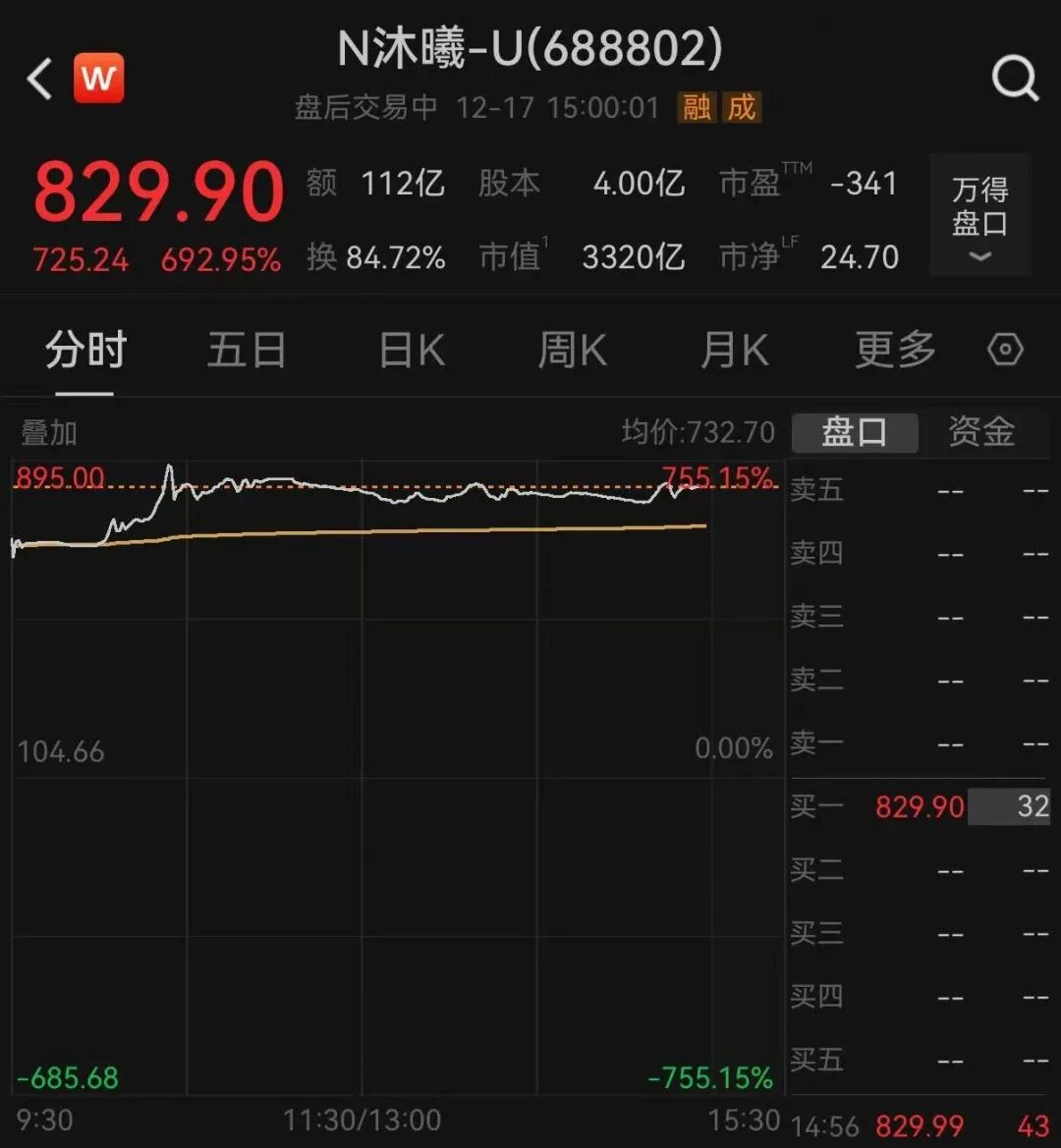Image resolution: width=1061 pixels, height=1148 pixels.
Task: Go back using the arrow icon
Action: 39,79
